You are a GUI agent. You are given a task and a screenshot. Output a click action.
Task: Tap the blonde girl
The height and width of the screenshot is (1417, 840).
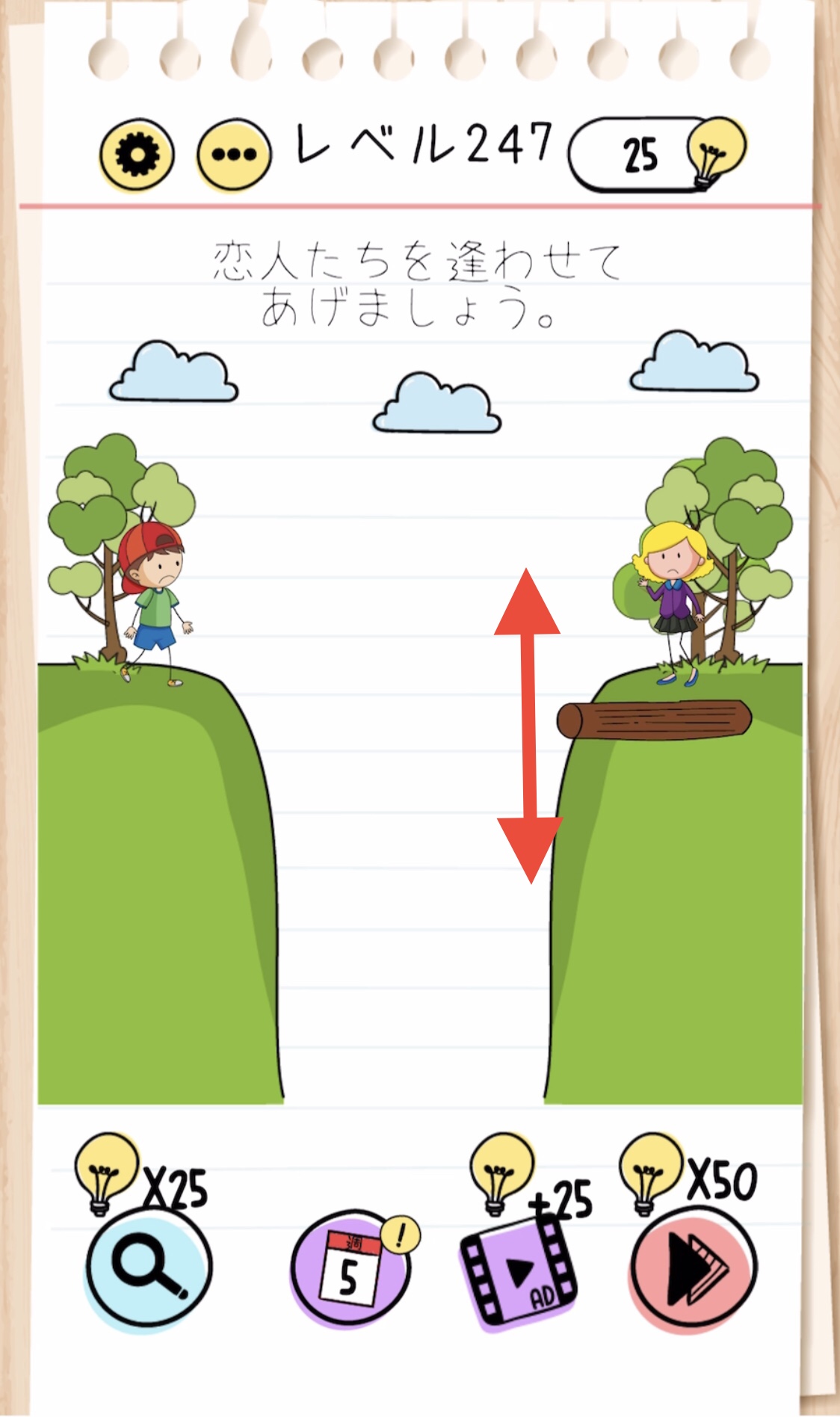tap(673, 598)
